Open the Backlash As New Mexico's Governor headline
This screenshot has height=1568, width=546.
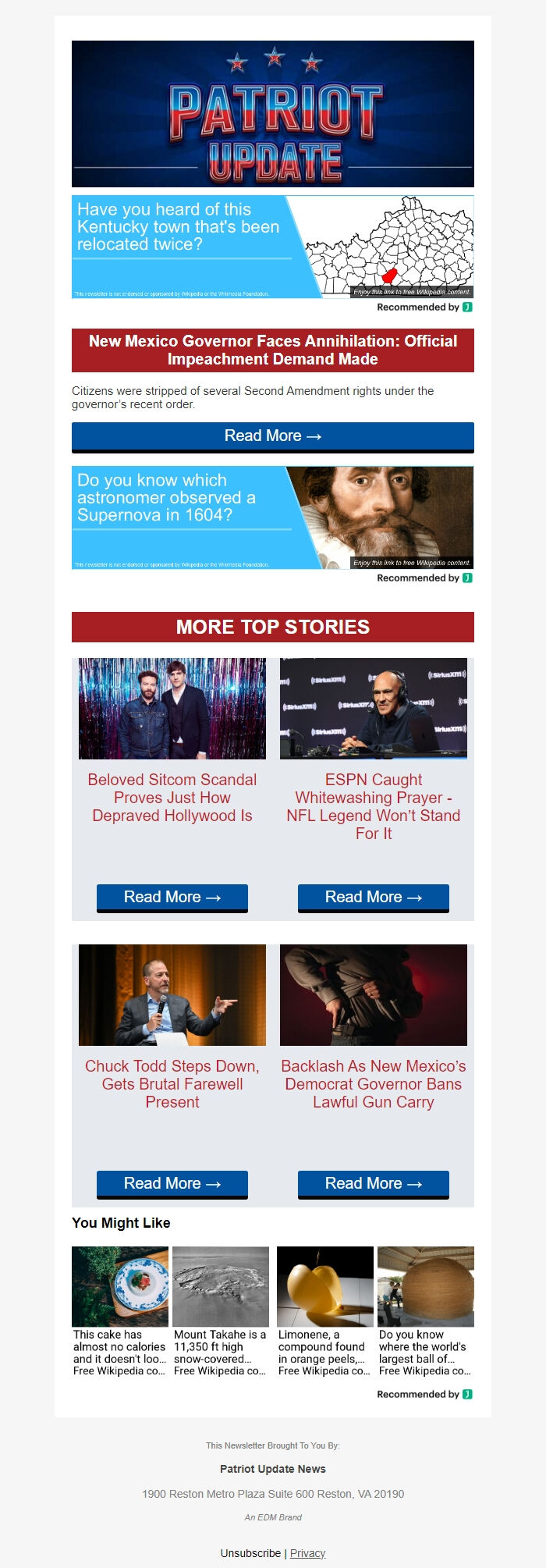[x=373, y=1084]
